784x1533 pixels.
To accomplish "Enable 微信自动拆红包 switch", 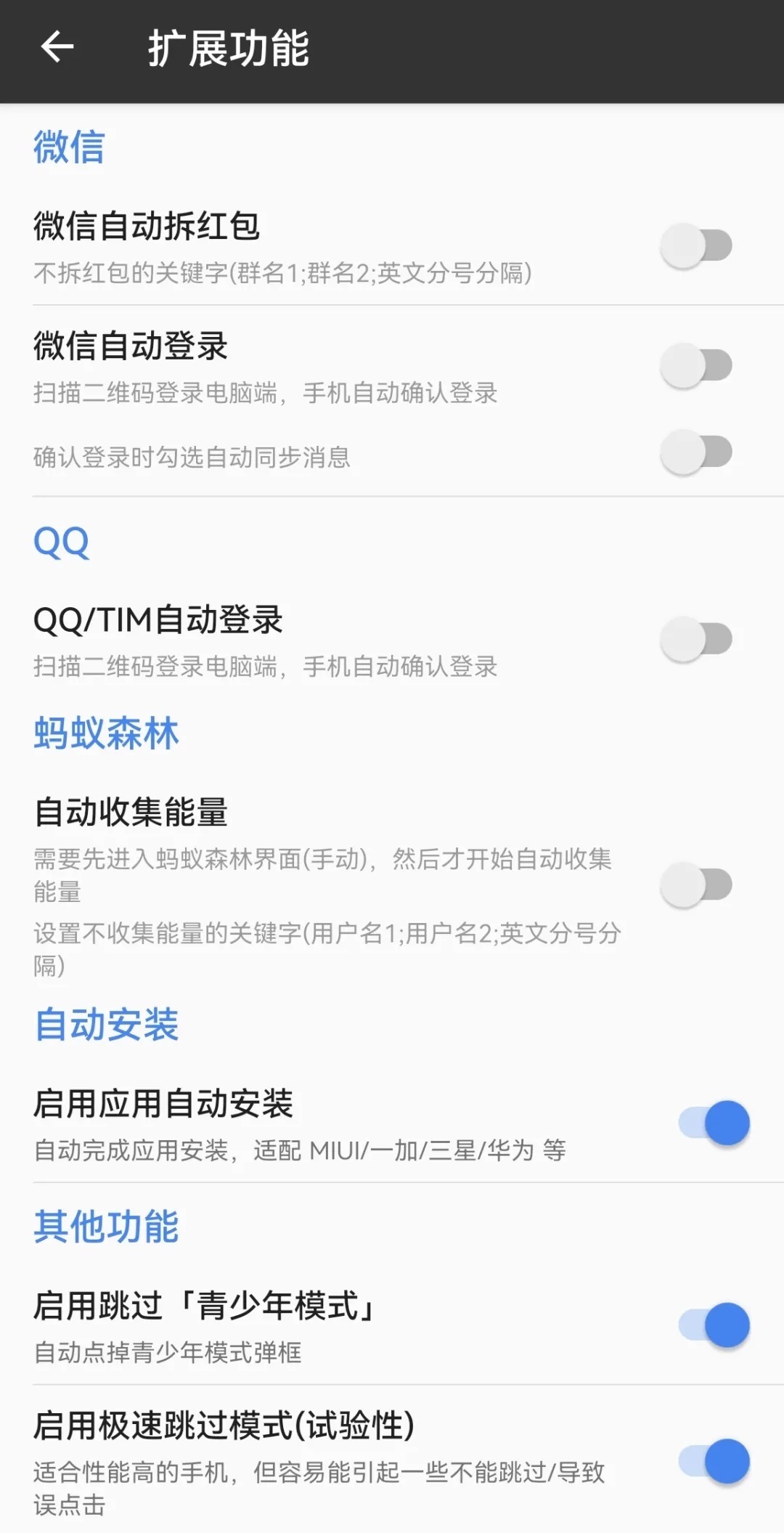I will (696, 245).
